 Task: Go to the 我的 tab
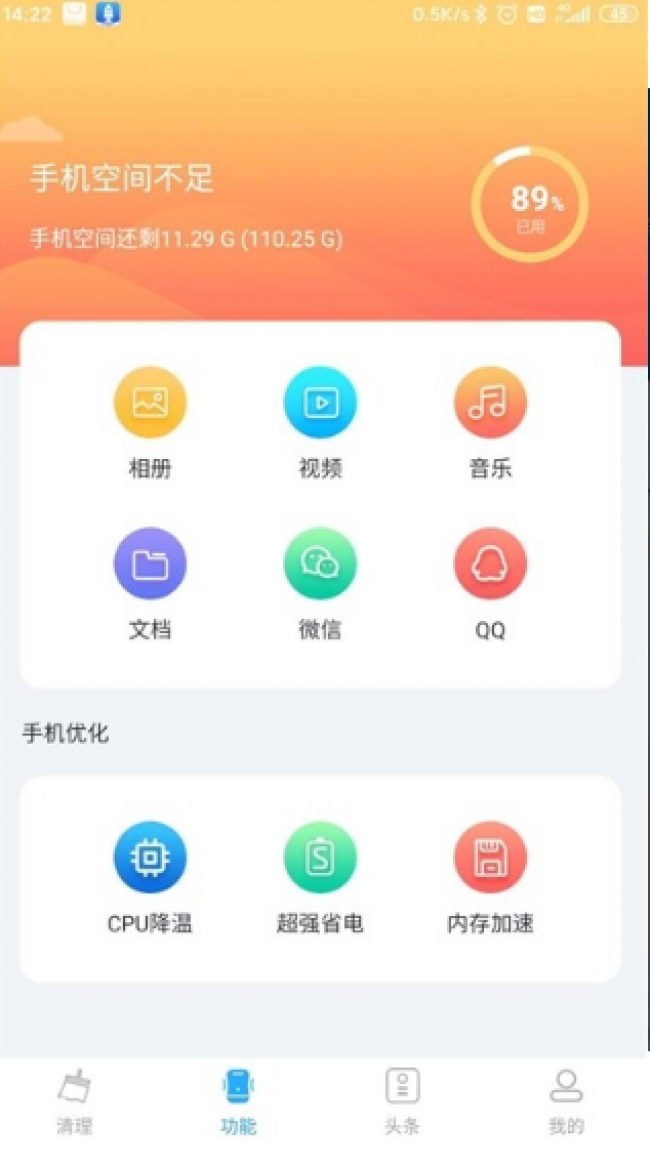[566, 1100]
